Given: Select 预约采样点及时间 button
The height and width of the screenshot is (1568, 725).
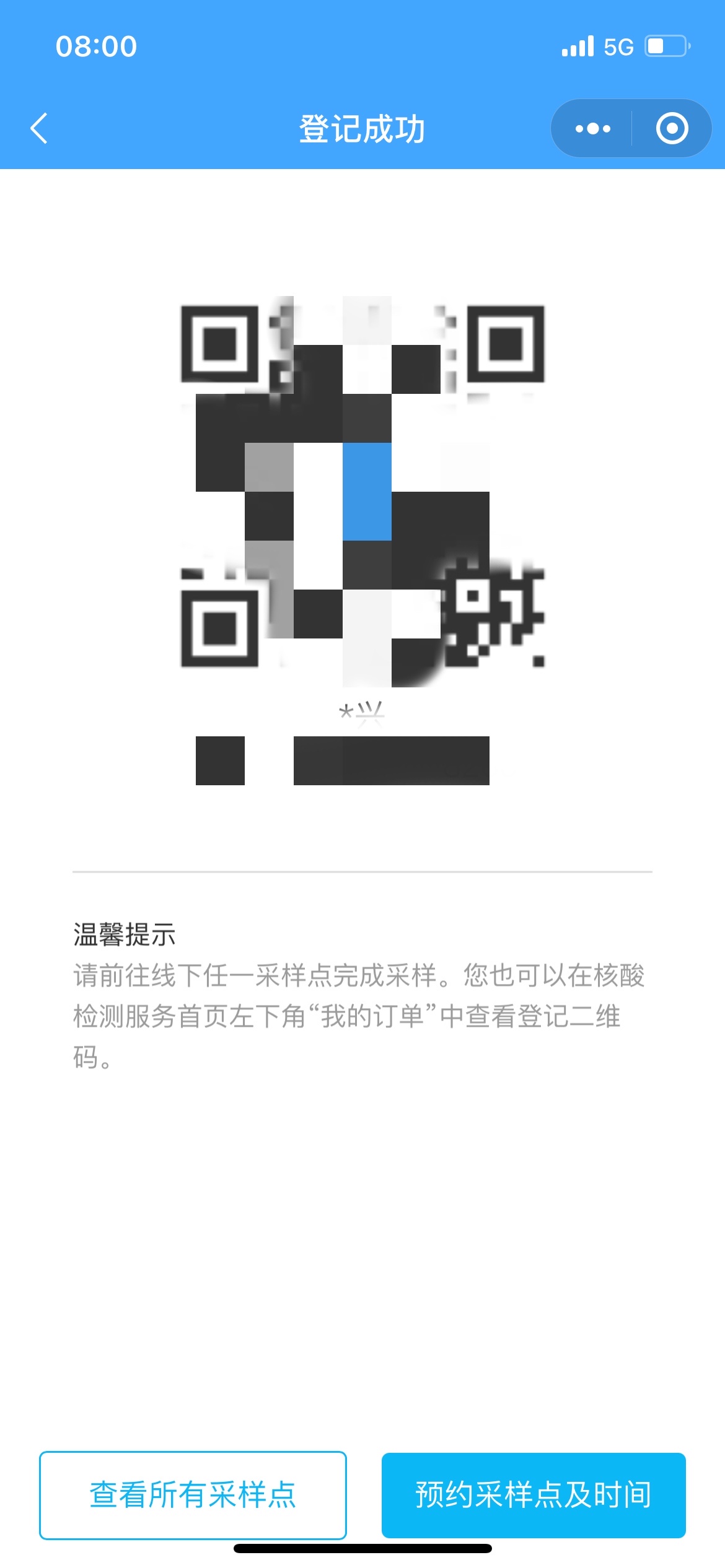Looking at the screenshot, I should click(534, 1495).
